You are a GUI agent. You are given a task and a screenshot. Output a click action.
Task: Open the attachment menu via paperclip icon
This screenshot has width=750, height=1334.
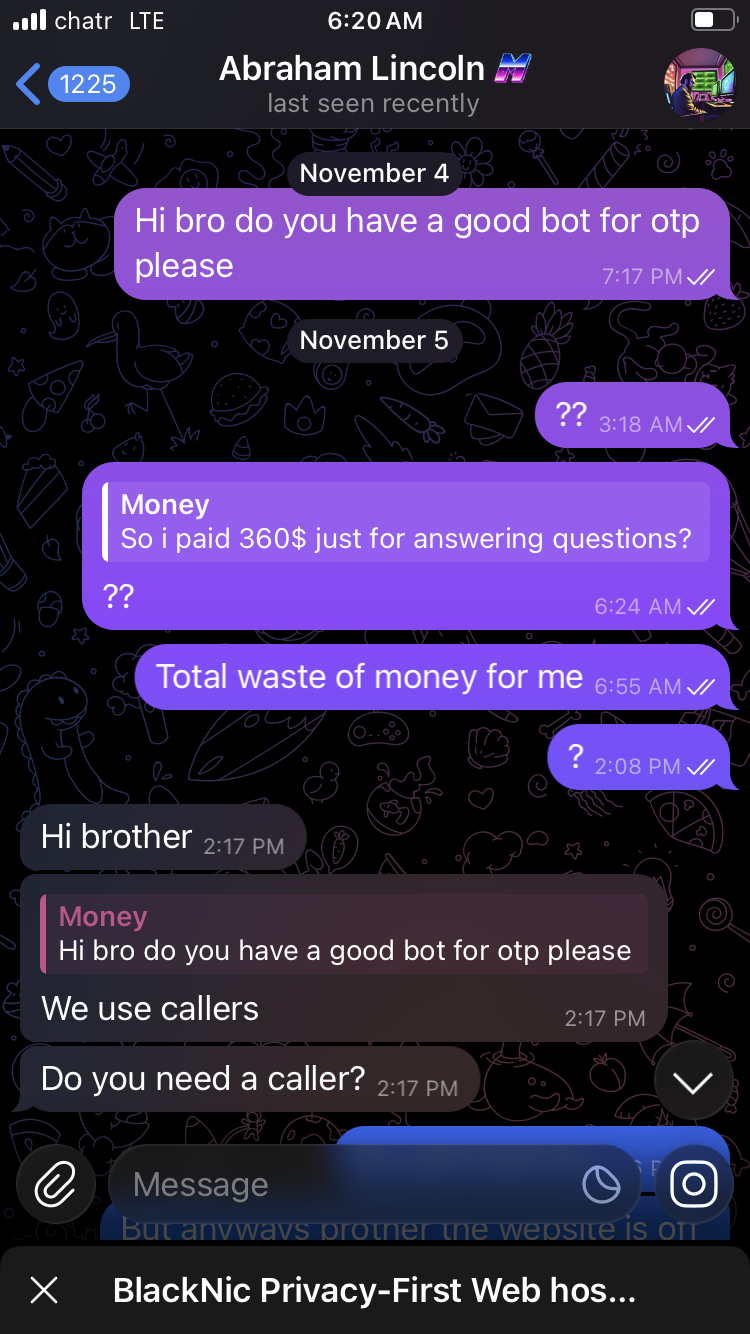tap(55, 1183)
